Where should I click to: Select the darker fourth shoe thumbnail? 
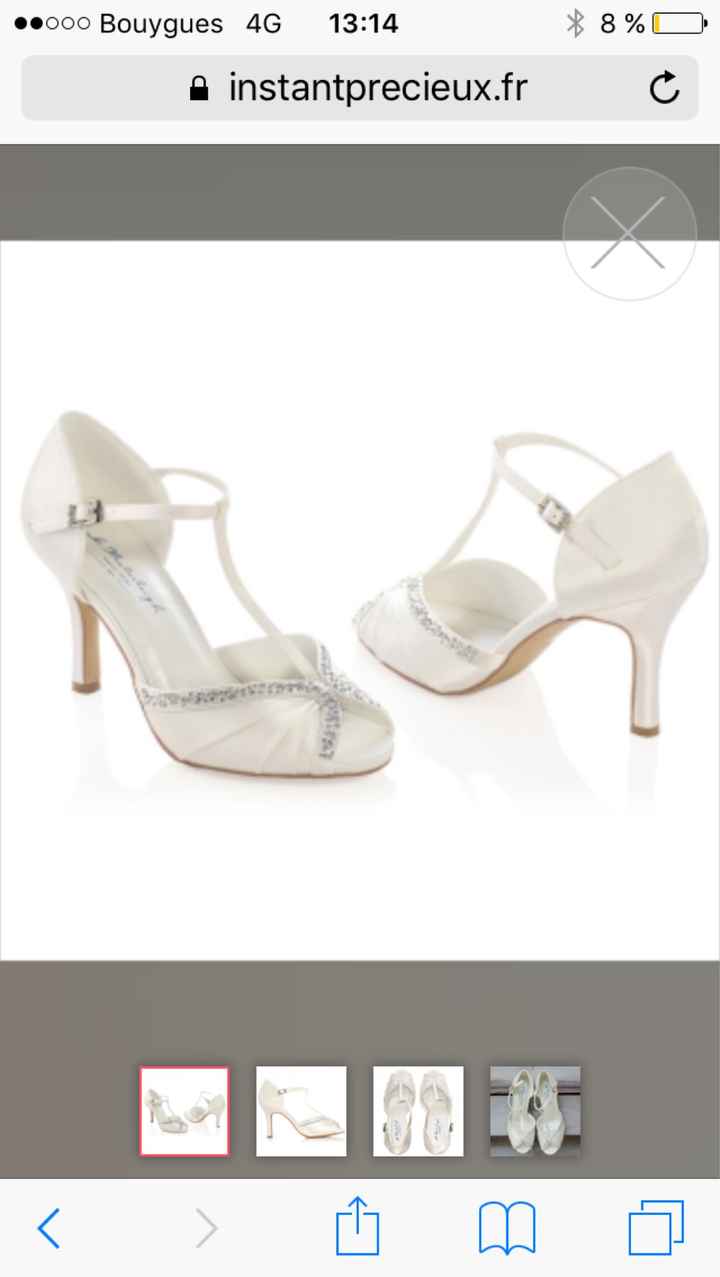[535, 1111]
